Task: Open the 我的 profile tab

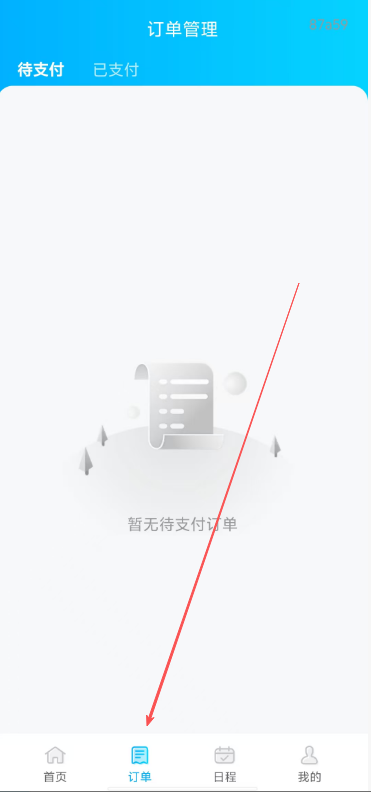Action: (309, 764)
